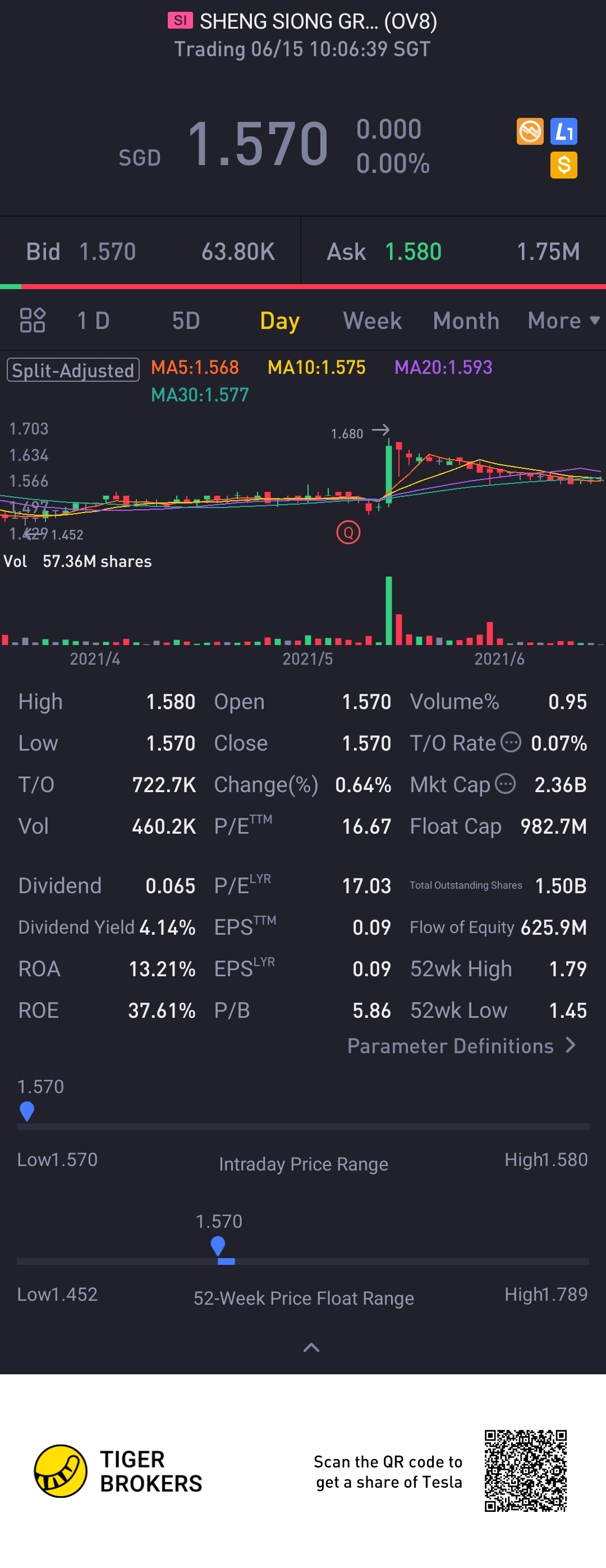
Task: Select the Day chart tab
Action: pos(280,321)
